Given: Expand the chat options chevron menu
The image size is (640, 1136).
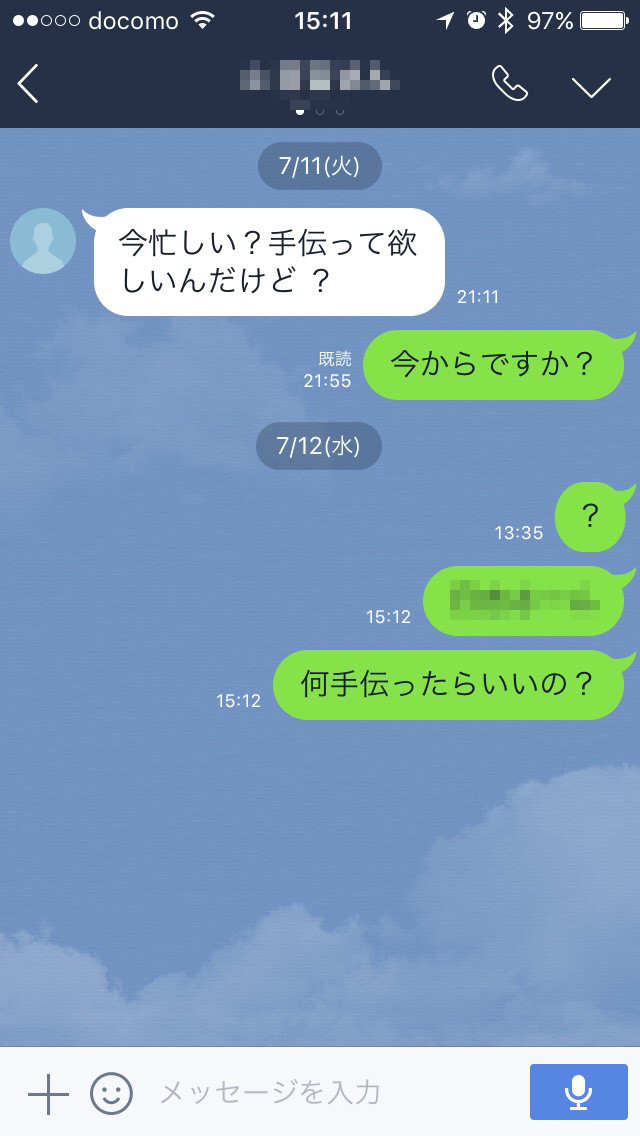Looking at the screenshot, I should point(591,86).
